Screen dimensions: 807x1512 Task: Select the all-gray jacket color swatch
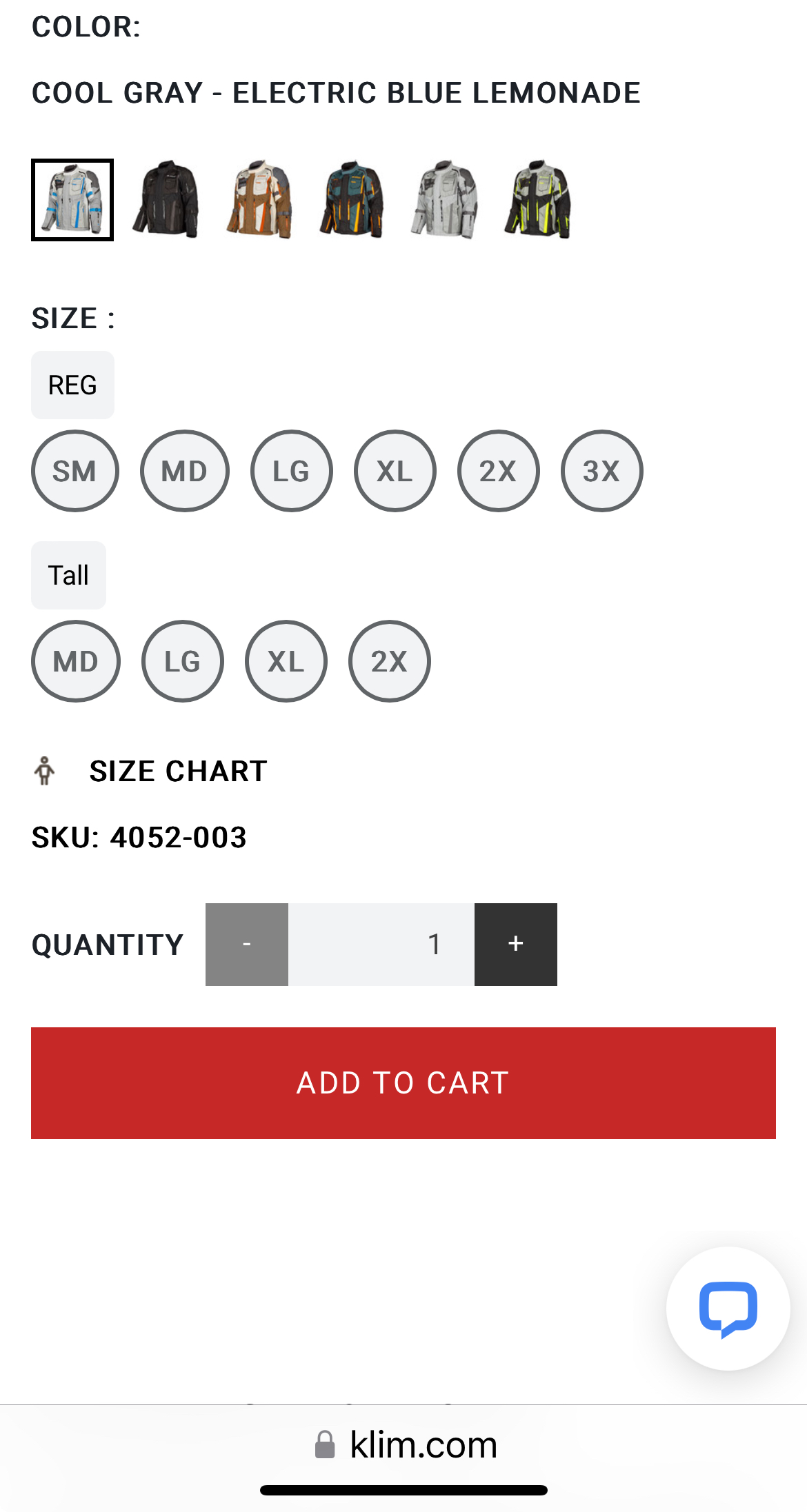click(445, 200)
